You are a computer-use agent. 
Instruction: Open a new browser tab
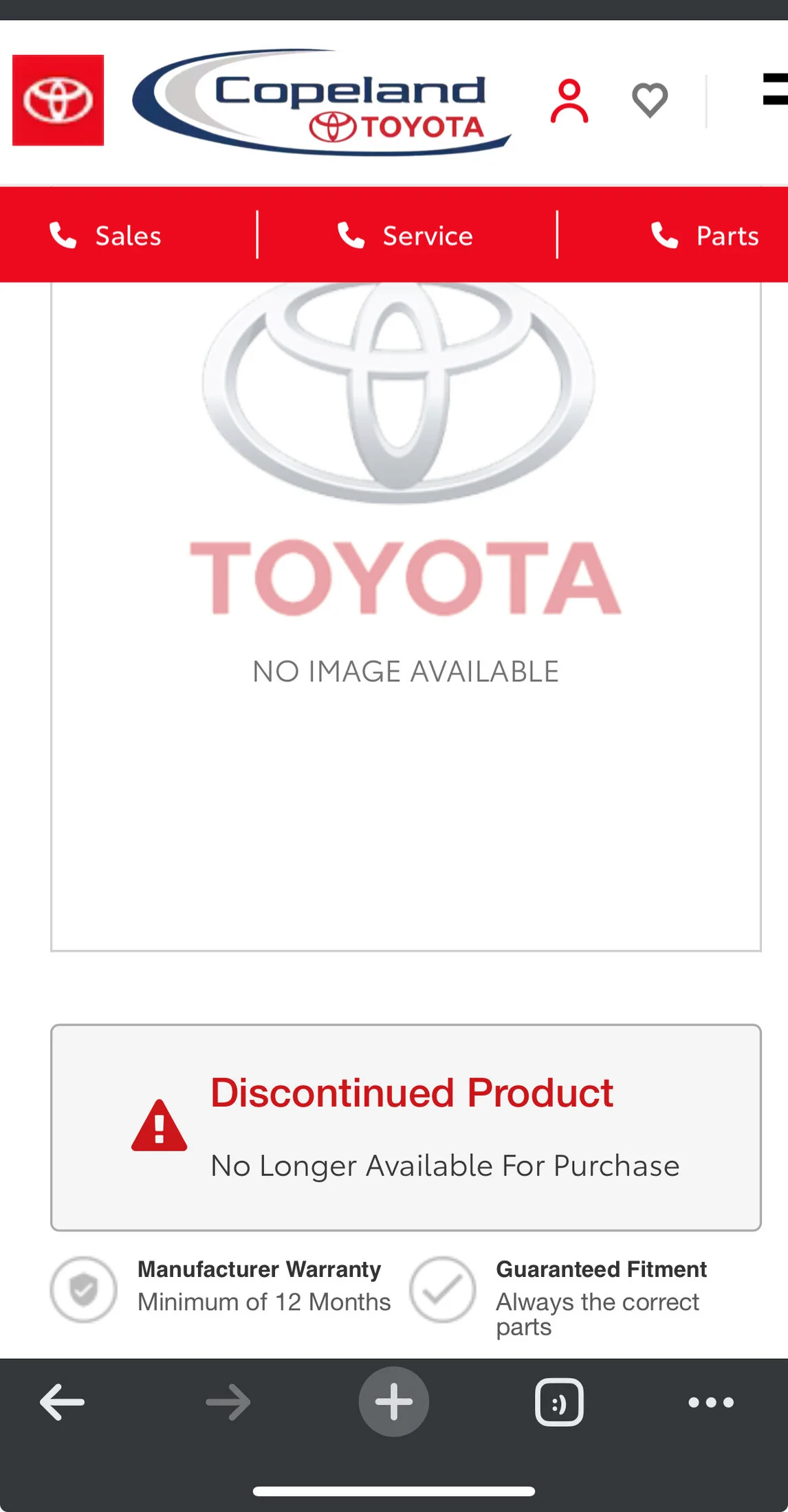(394, 1402)
